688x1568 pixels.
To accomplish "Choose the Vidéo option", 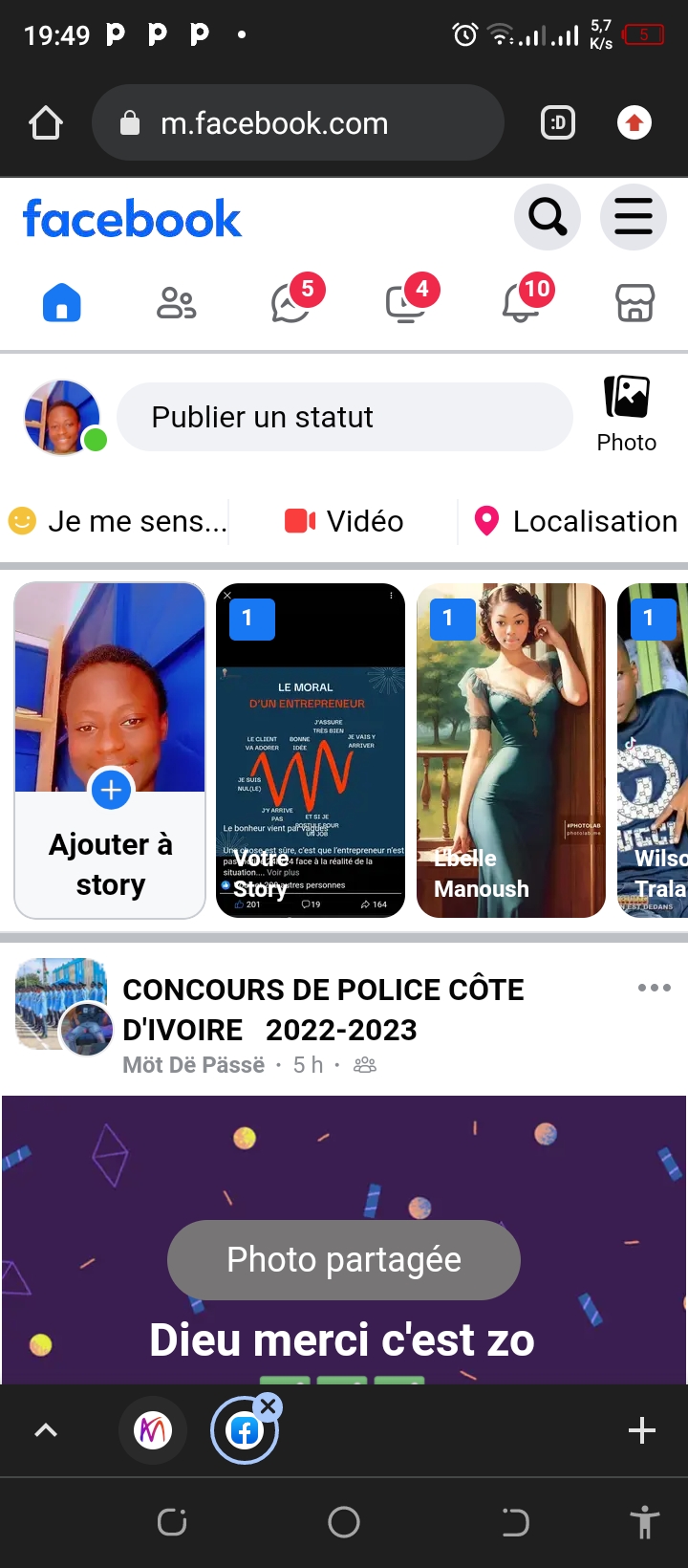I will pos(344,521).
